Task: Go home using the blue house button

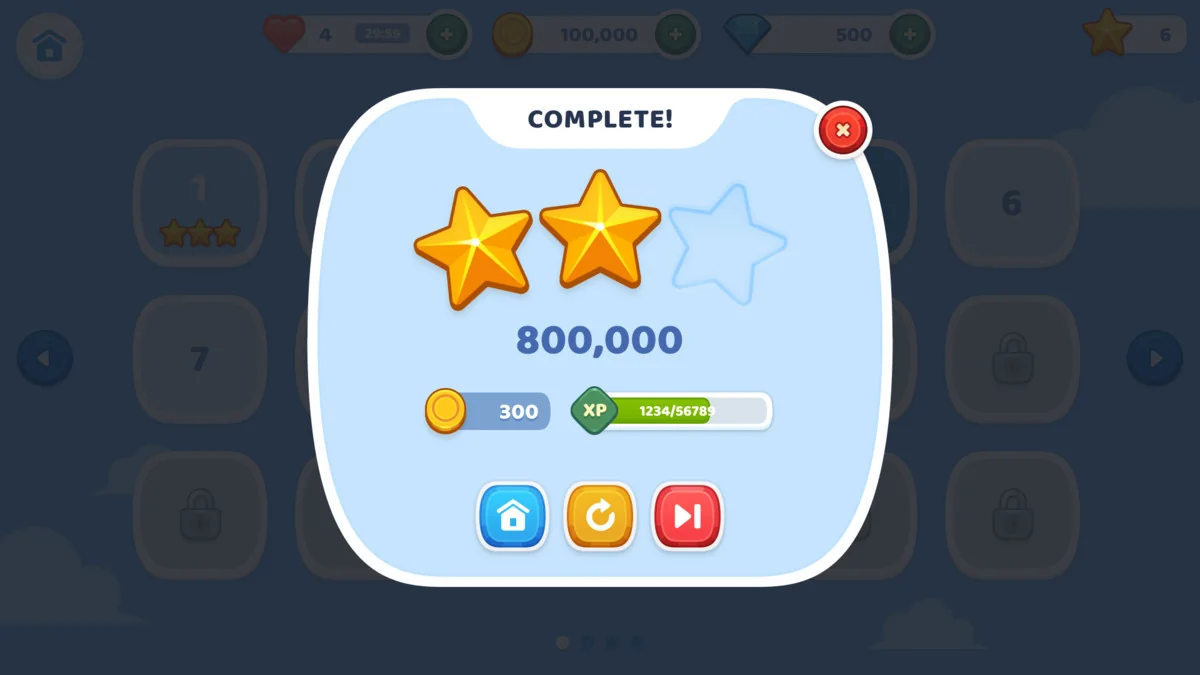Action: (x=512, y=516)
